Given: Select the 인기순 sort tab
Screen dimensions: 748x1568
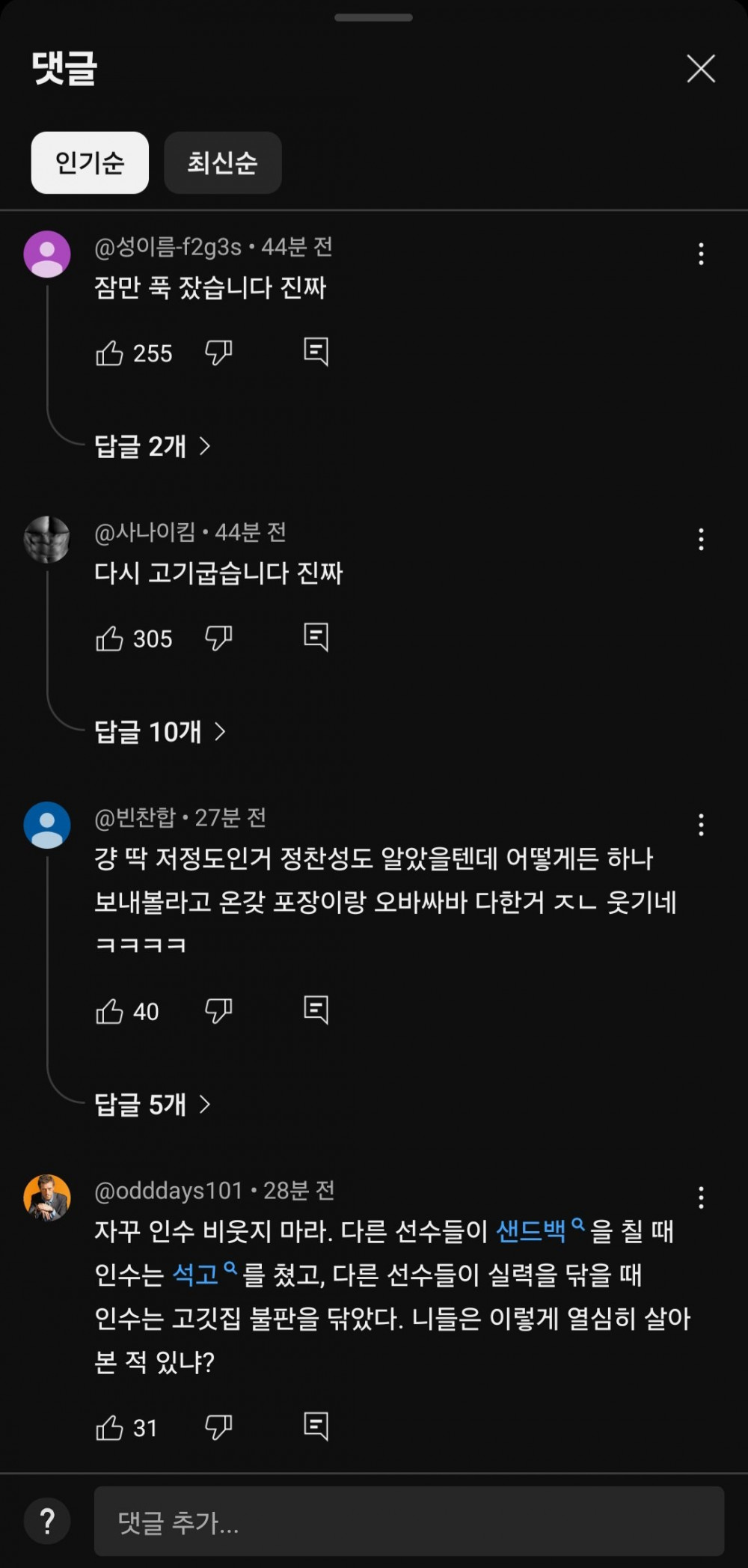Looking at the screenshot, I should (90, 162).
